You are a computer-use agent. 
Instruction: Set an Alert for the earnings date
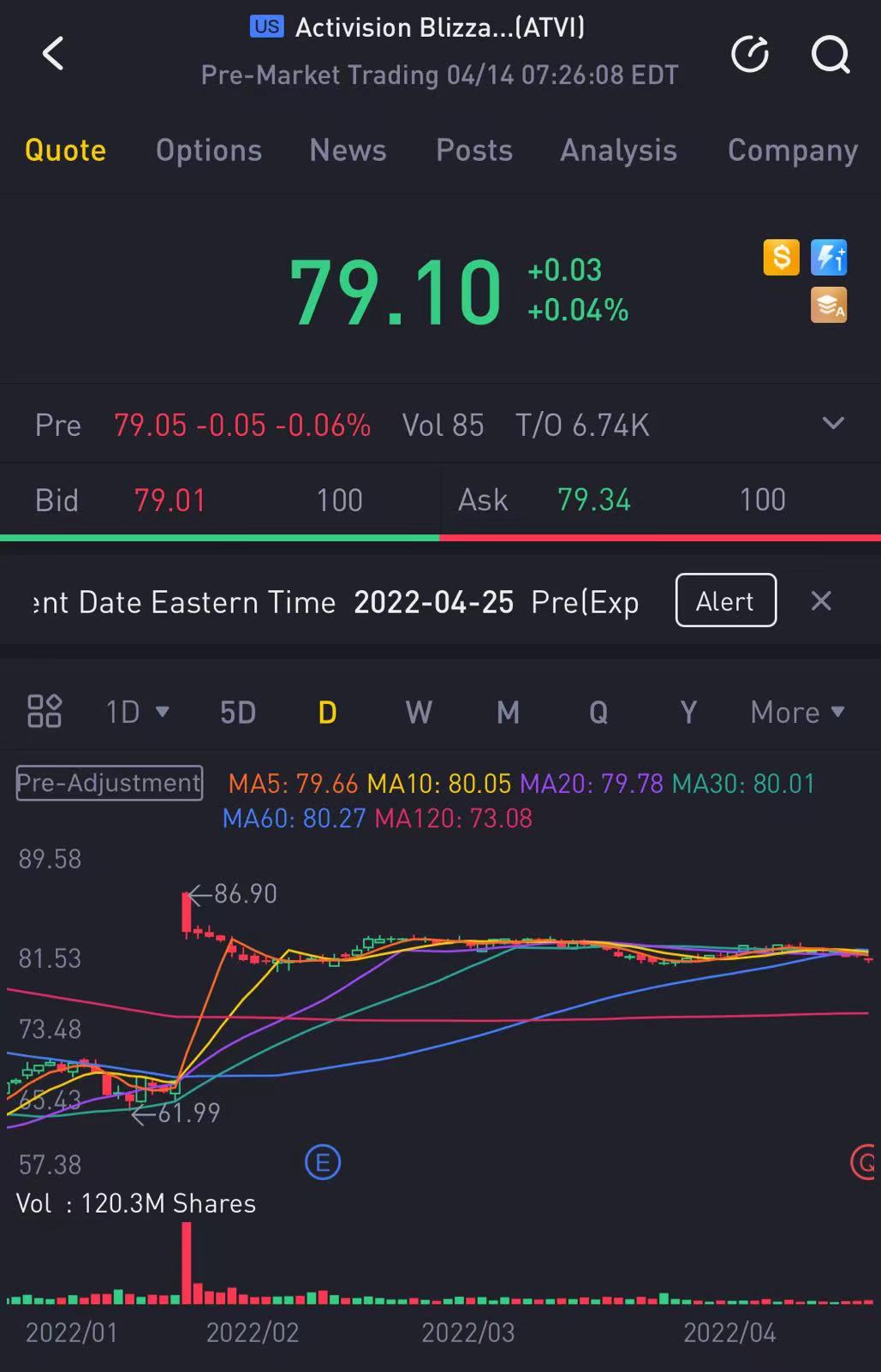pyautogui.click(x=725, y=600)
